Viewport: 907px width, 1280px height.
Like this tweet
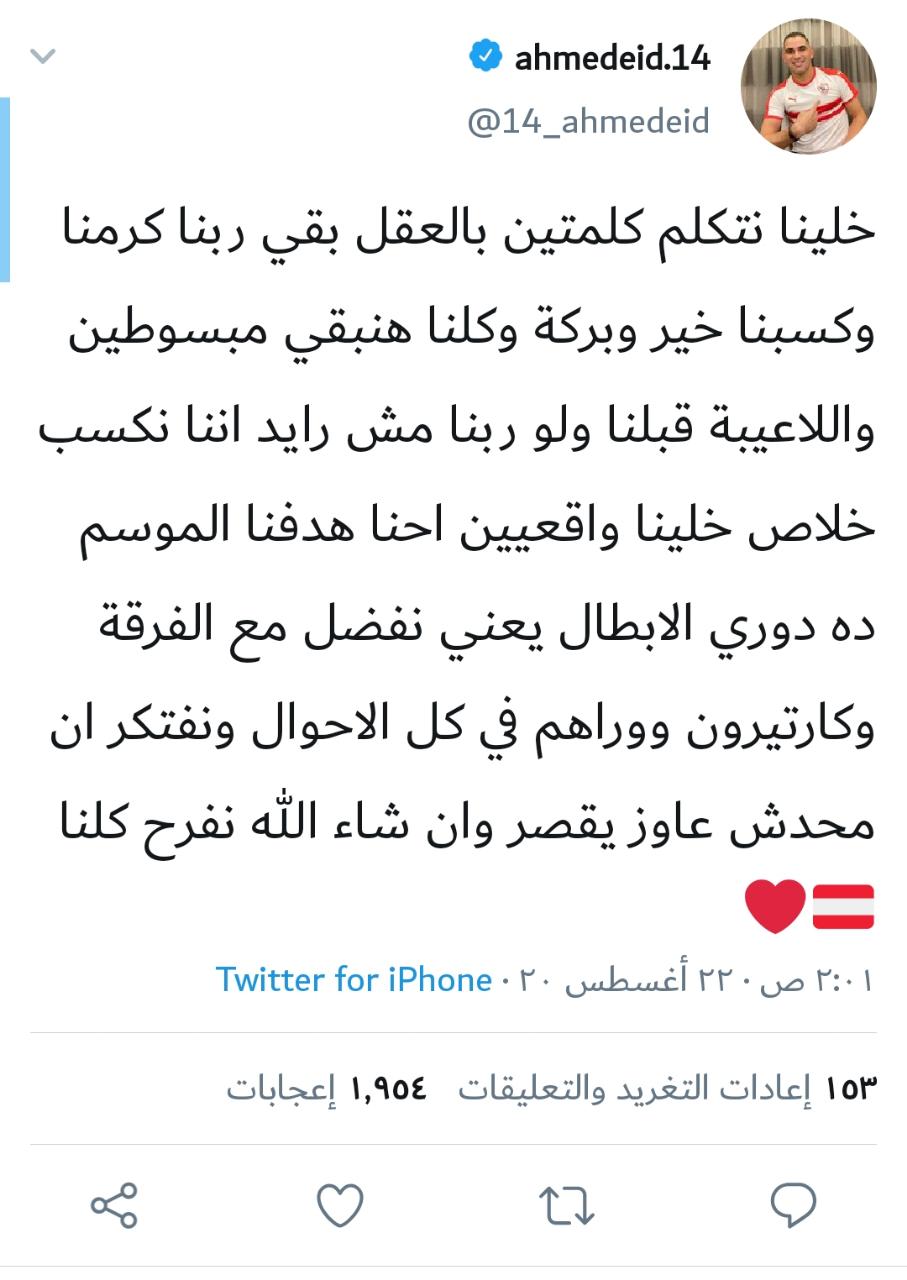tap(340, 1205)
